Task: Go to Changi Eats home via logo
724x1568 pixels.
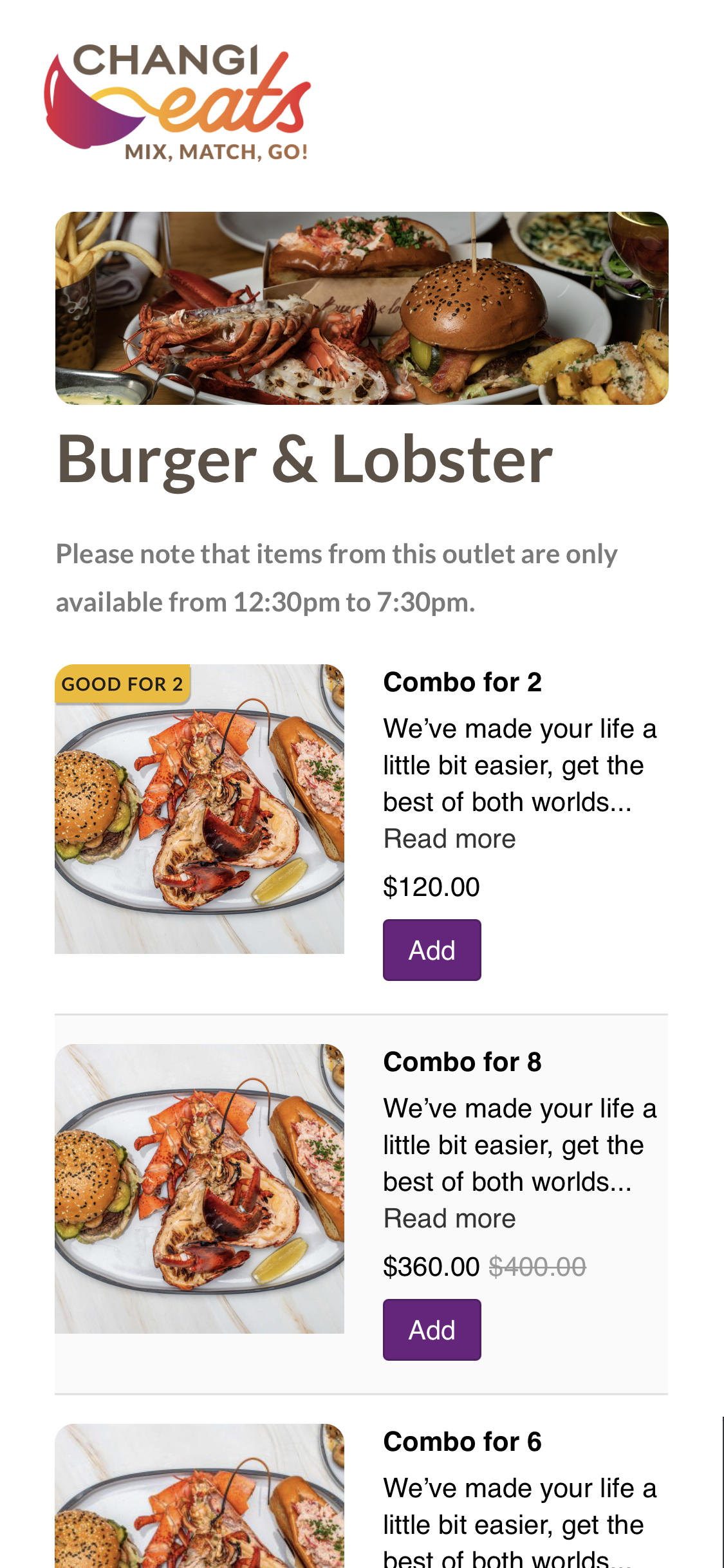Action: pyautogui.click(x=177, y=102)
